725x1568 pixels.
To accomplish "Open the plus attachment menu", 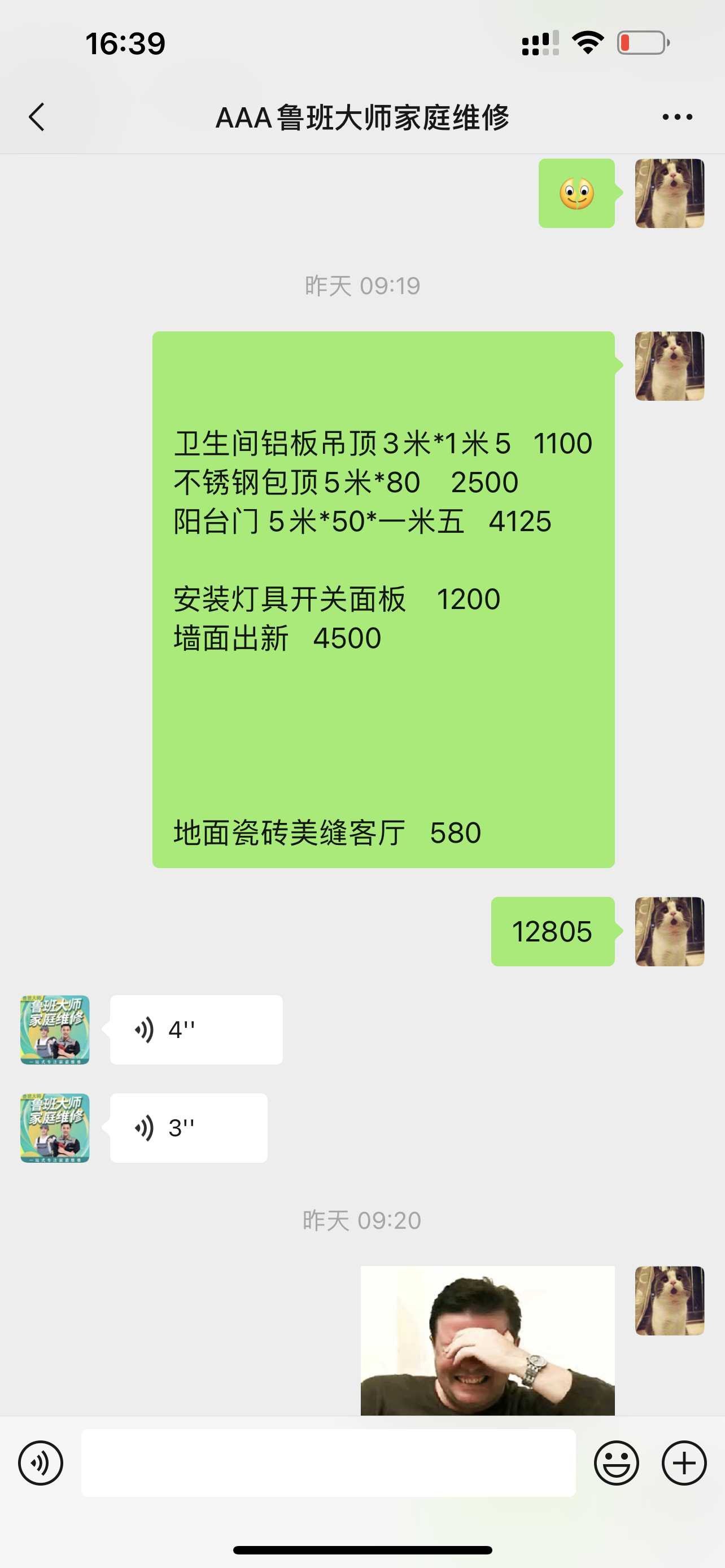I will click(x=684, y=1462).
